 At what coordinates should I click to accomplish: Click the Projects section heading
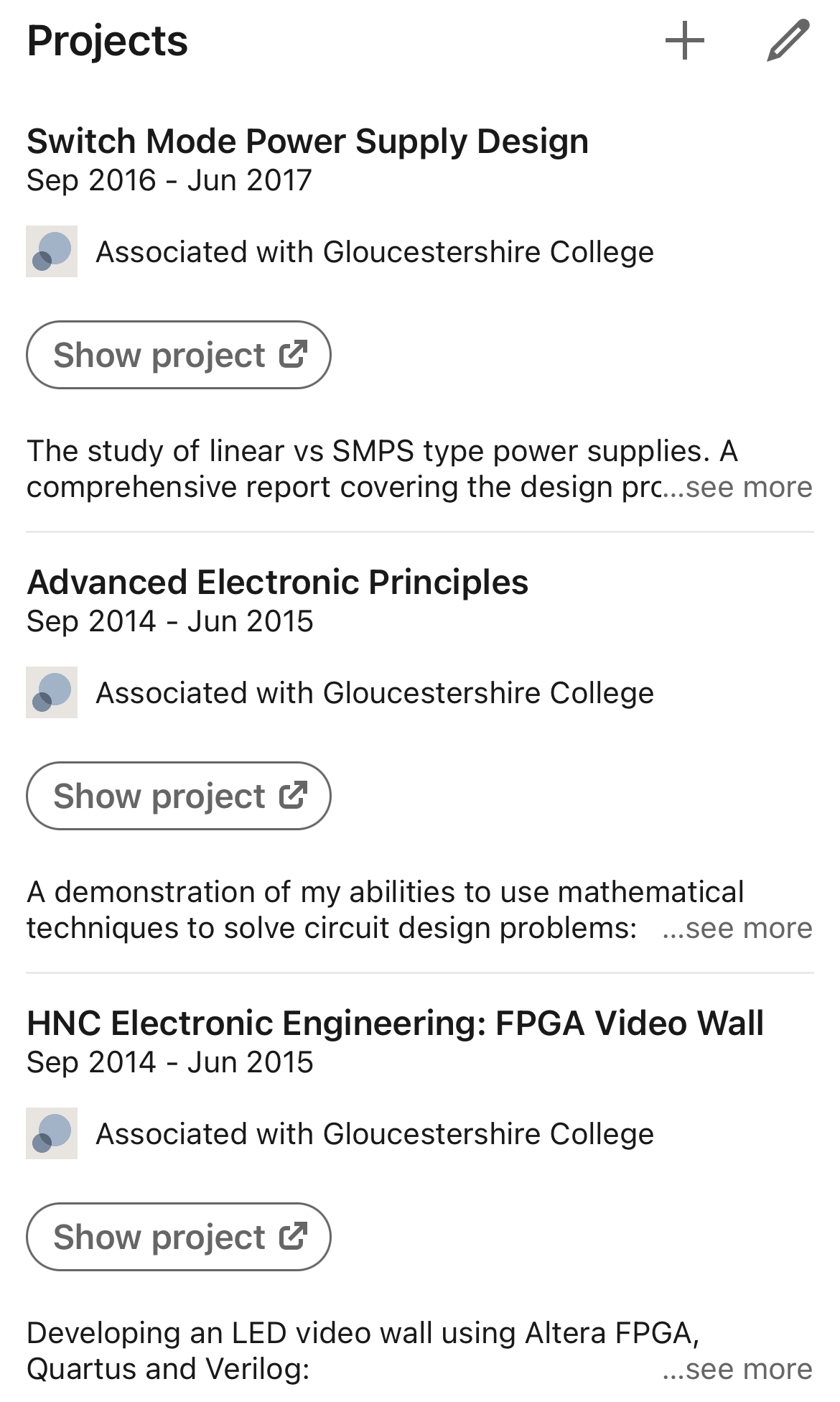click(x=106, y=40)
